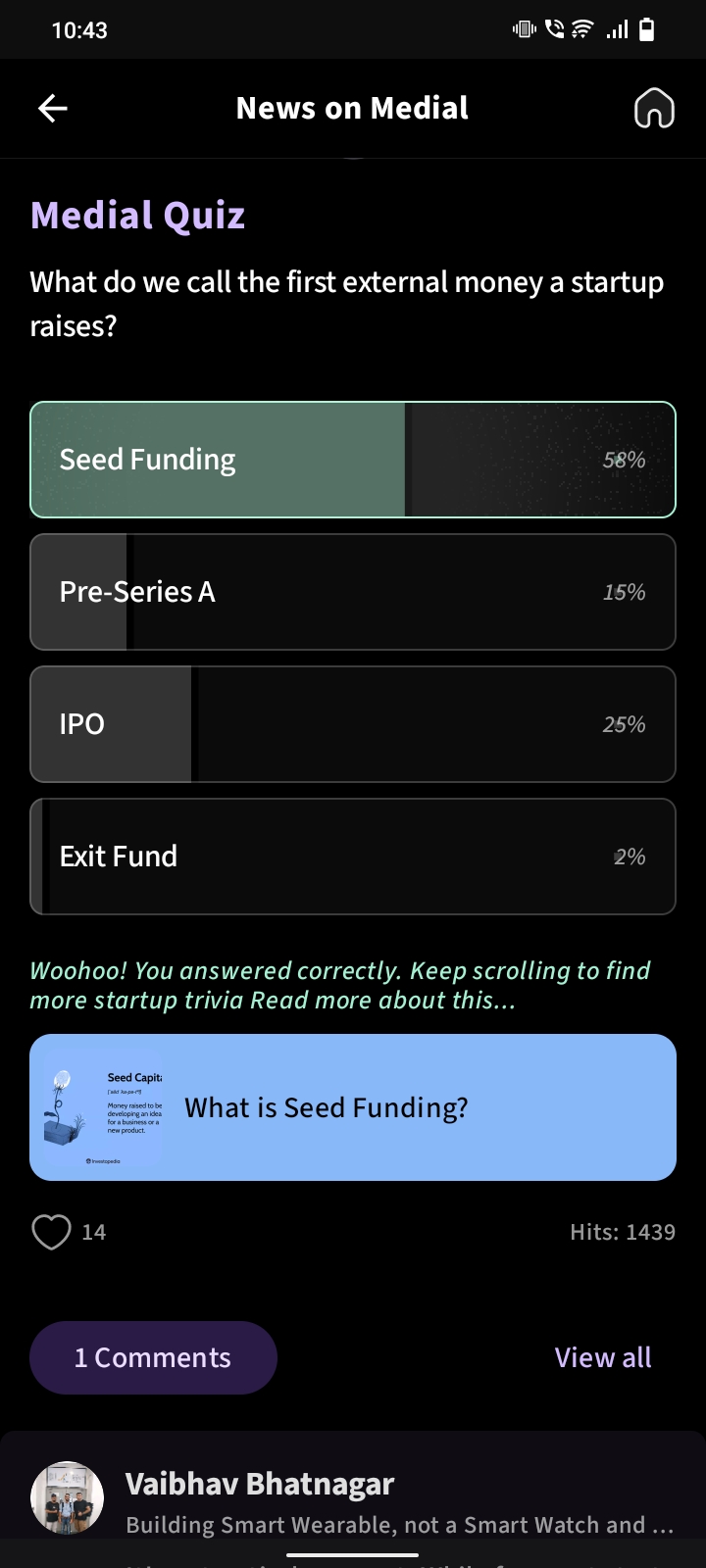Open the What is Seed Funding card

pos(353,1107)
